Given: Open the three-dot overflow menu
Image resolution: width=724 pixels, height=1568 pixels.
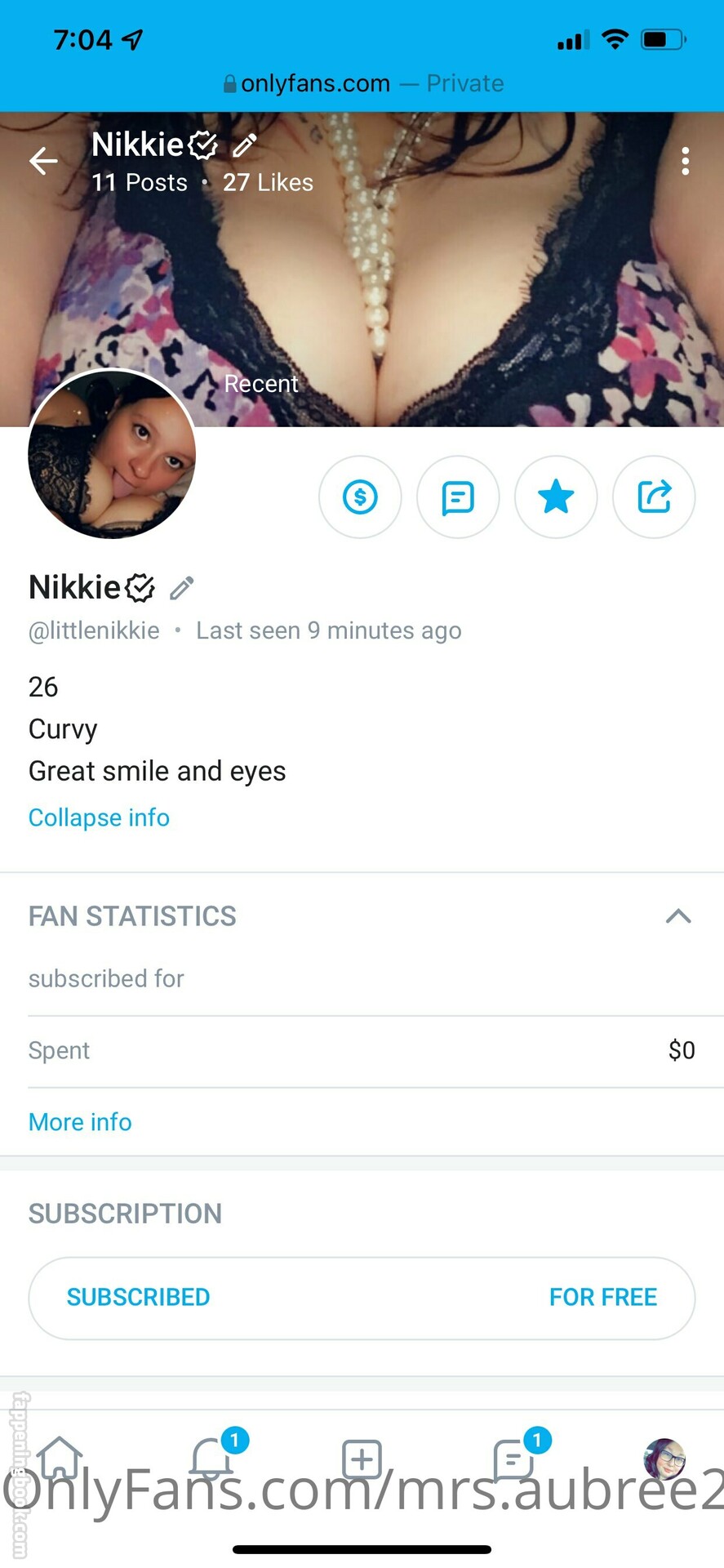Looking at the screenshot, I should [685, 161].
